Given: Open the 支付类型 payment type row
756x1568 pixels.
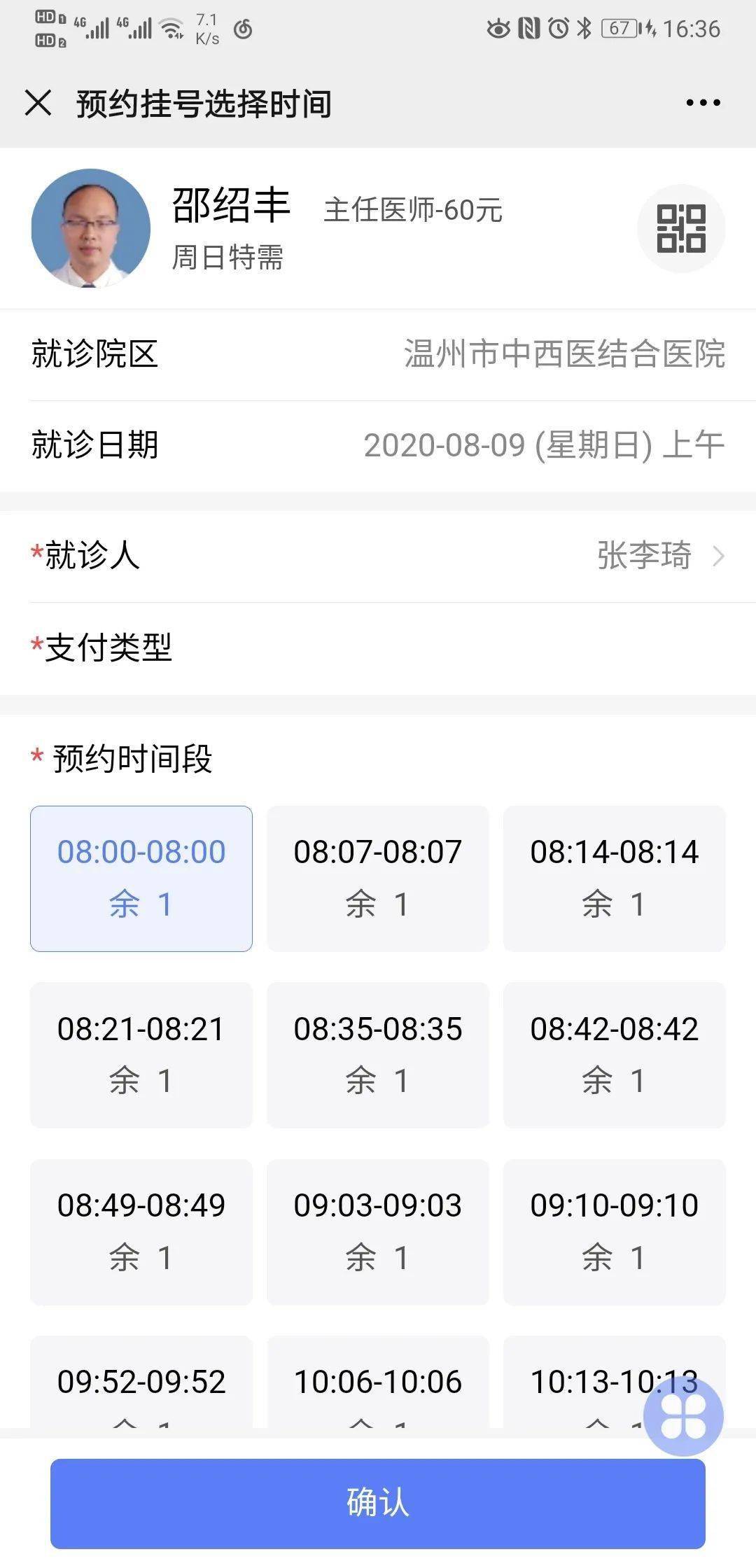Looking at the screenshot, I should click(378, 647).
